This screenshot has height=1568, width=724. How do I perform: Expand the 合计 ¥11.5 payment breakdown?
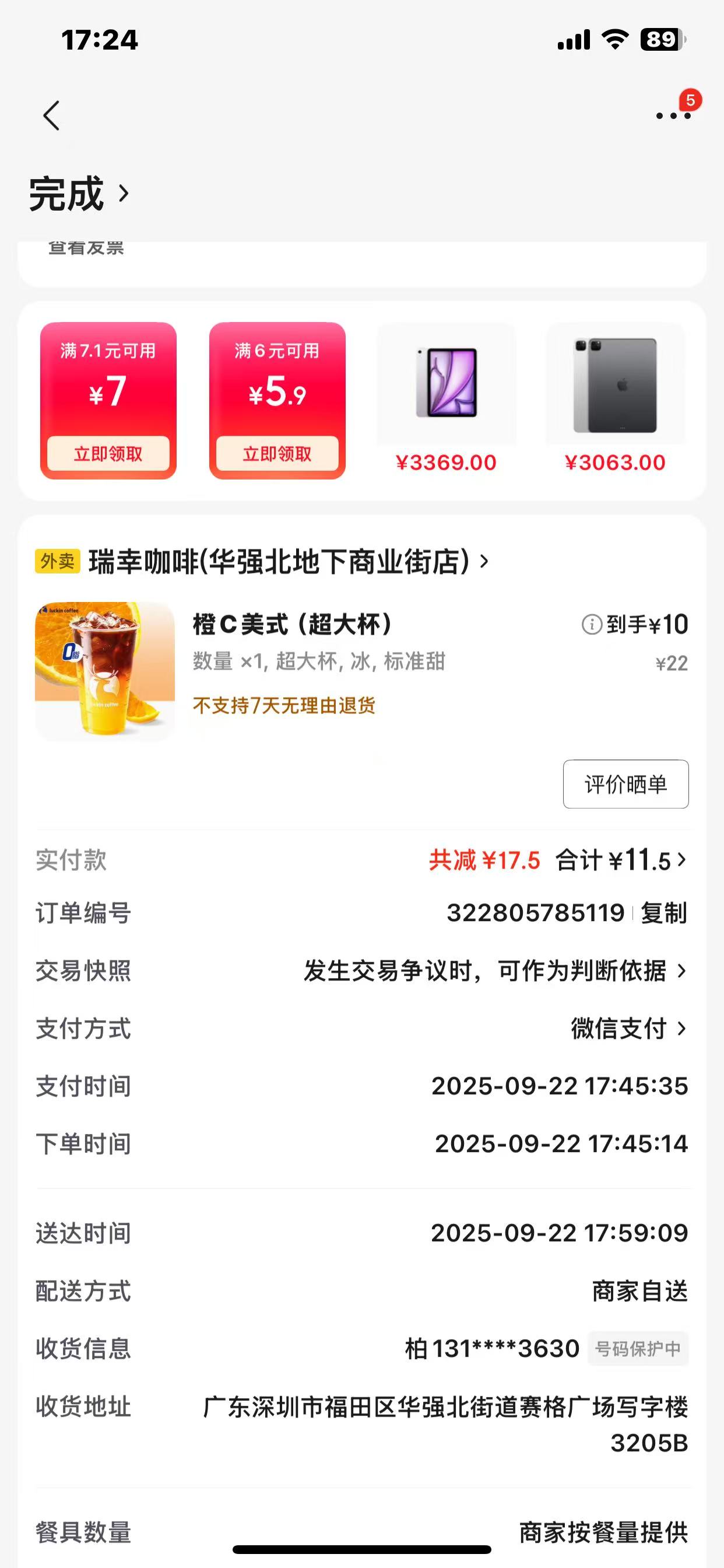point(621,860)
